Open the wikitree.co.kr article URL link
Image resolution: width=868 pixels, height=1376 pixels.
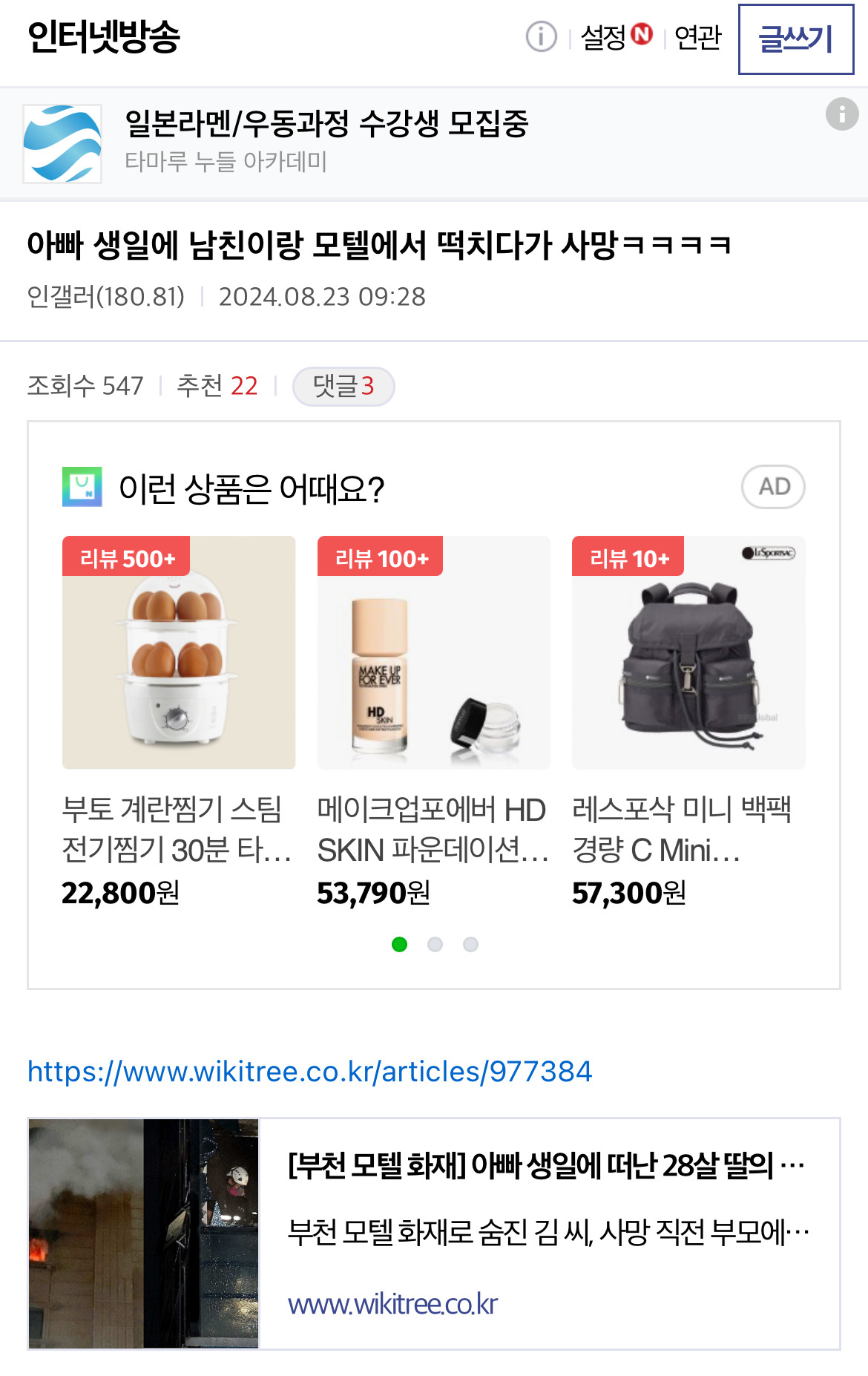309,1072
